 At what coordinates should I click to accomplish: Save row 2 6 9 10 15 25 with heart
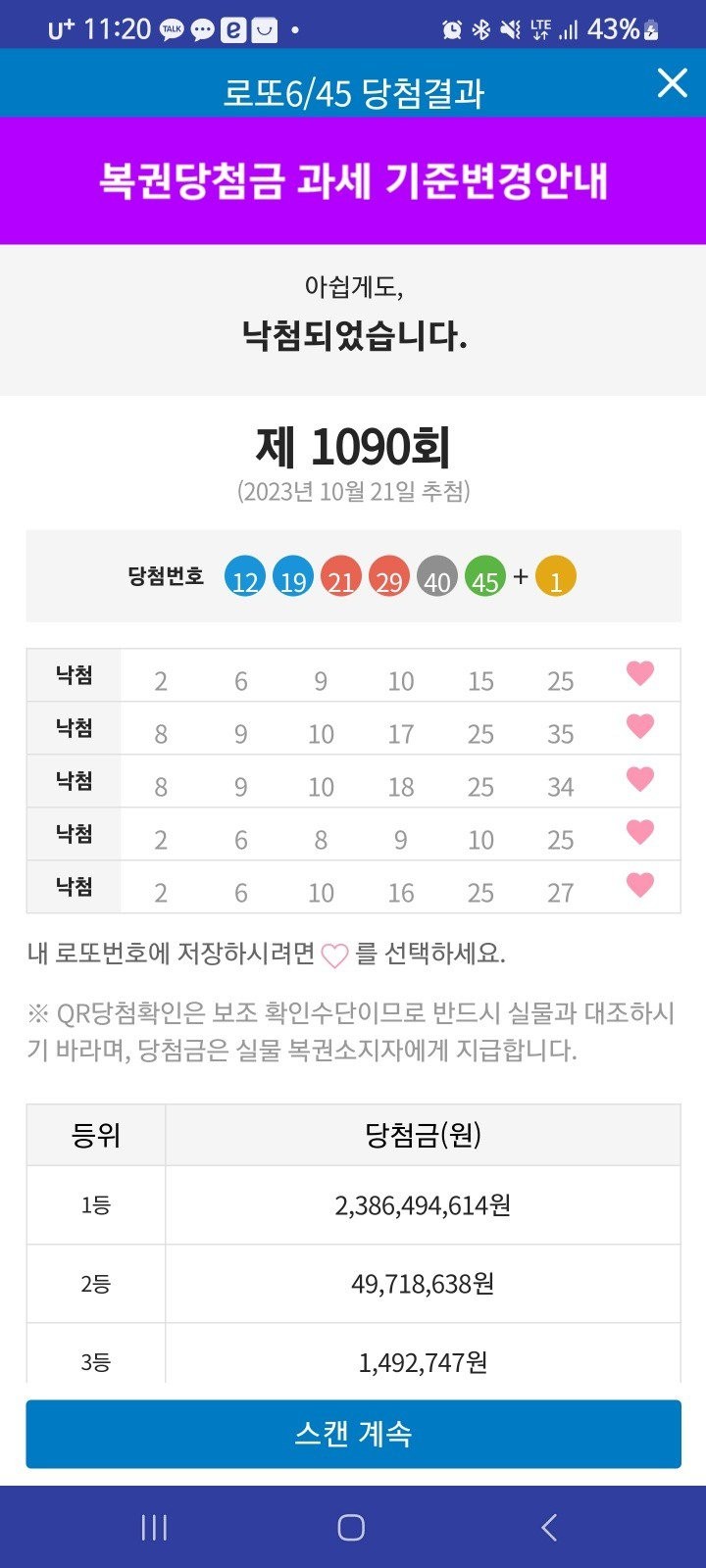coord(639,673)
